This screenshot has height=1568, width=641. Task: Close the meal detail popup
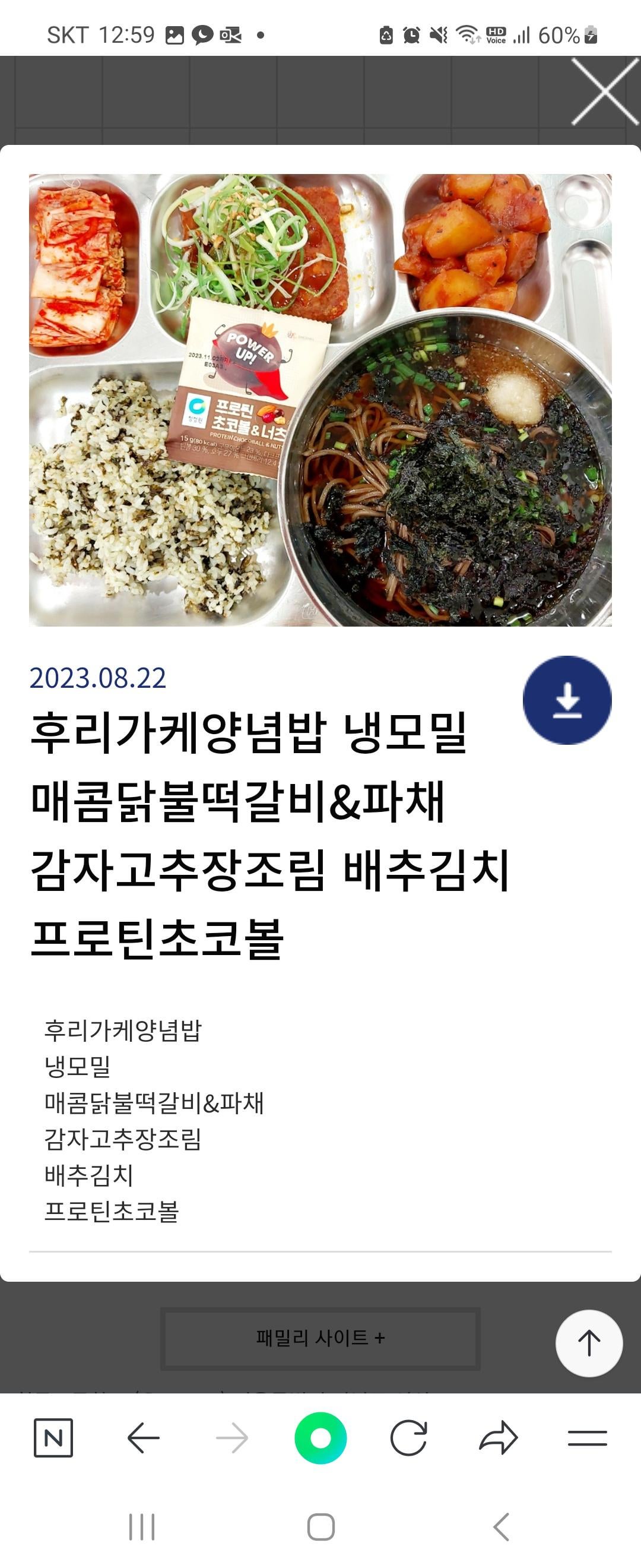pyautogui.click(x=604, y=91)
